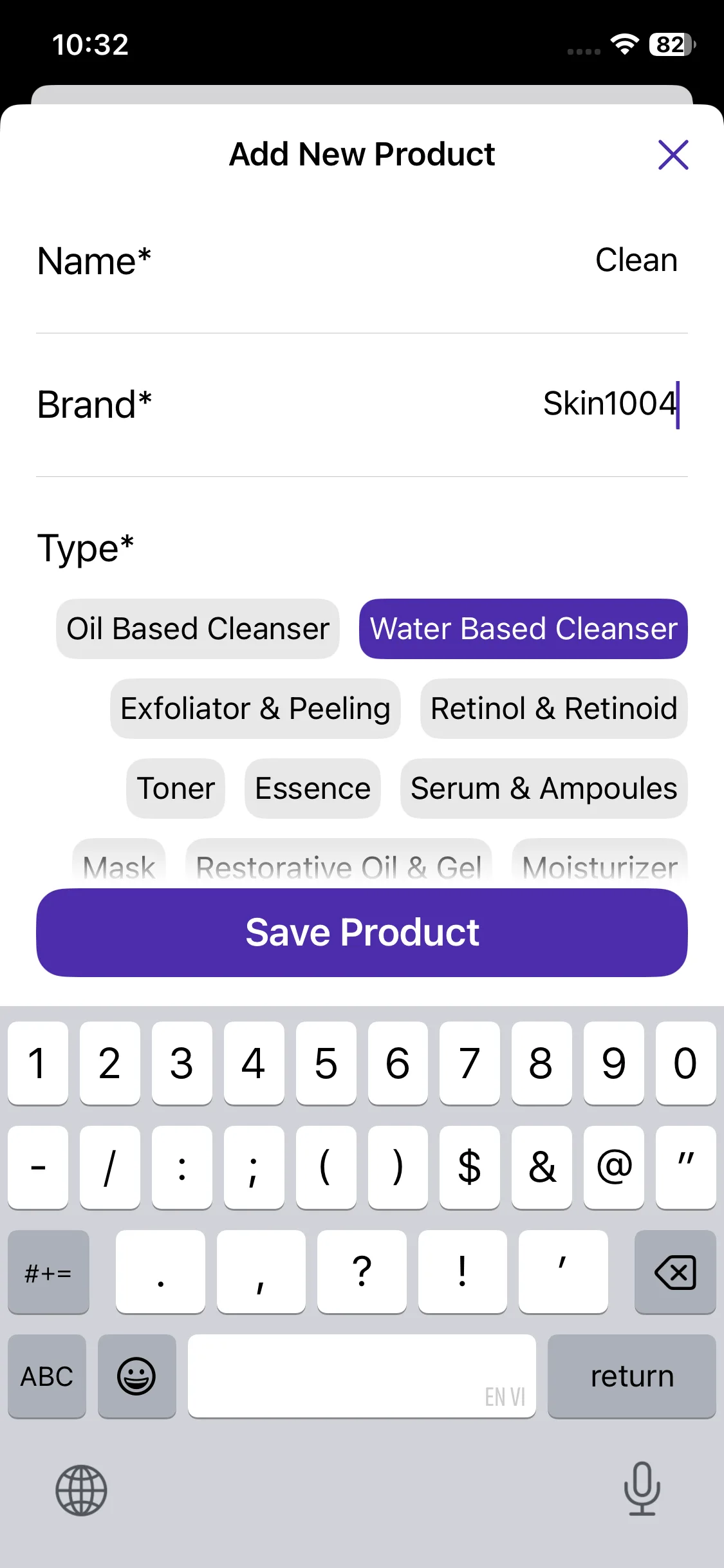Select Toner as product type

176,789
